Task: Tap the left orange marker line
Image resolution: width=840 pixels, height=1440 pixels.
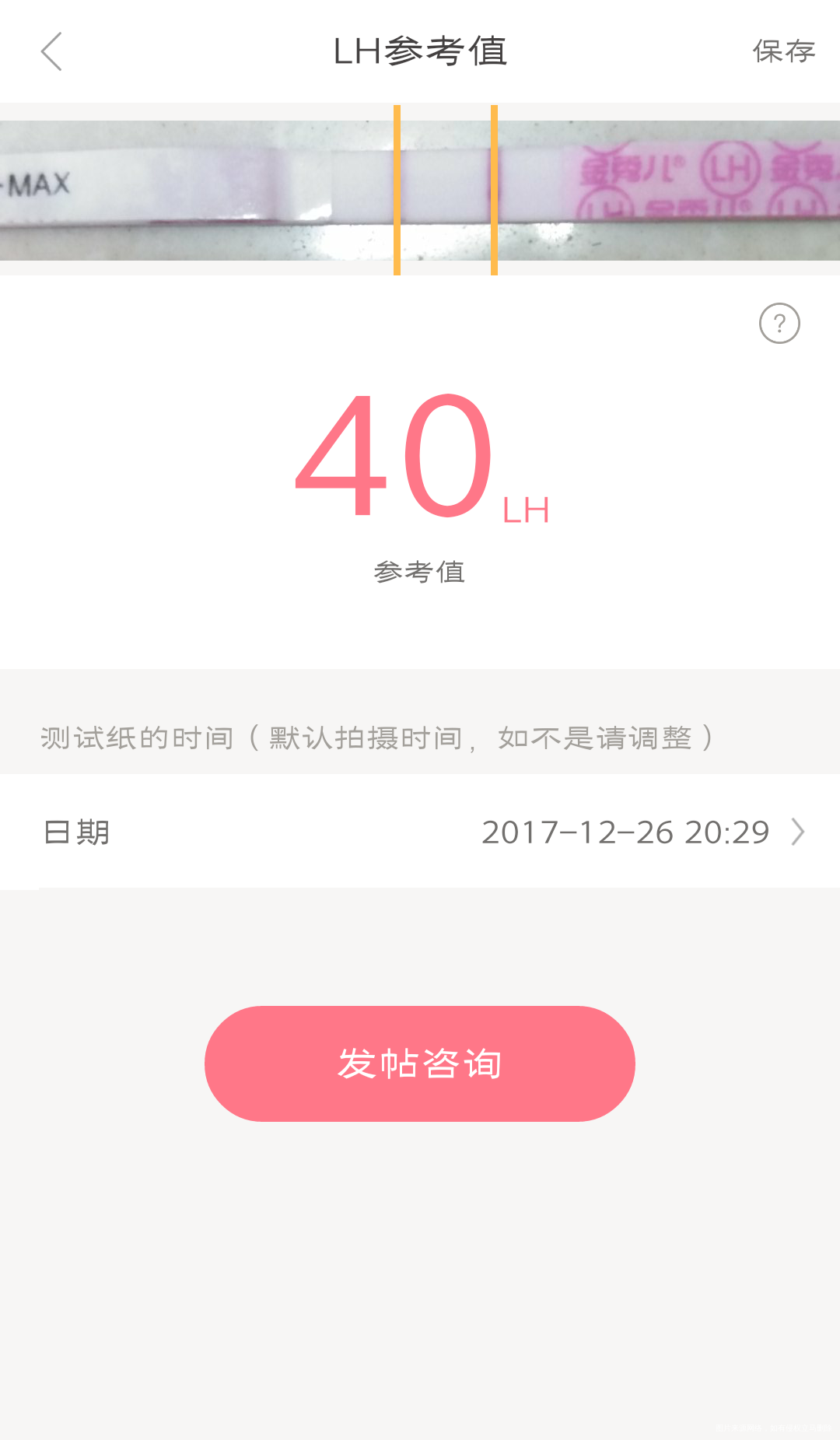Action: tap(398, 189)
